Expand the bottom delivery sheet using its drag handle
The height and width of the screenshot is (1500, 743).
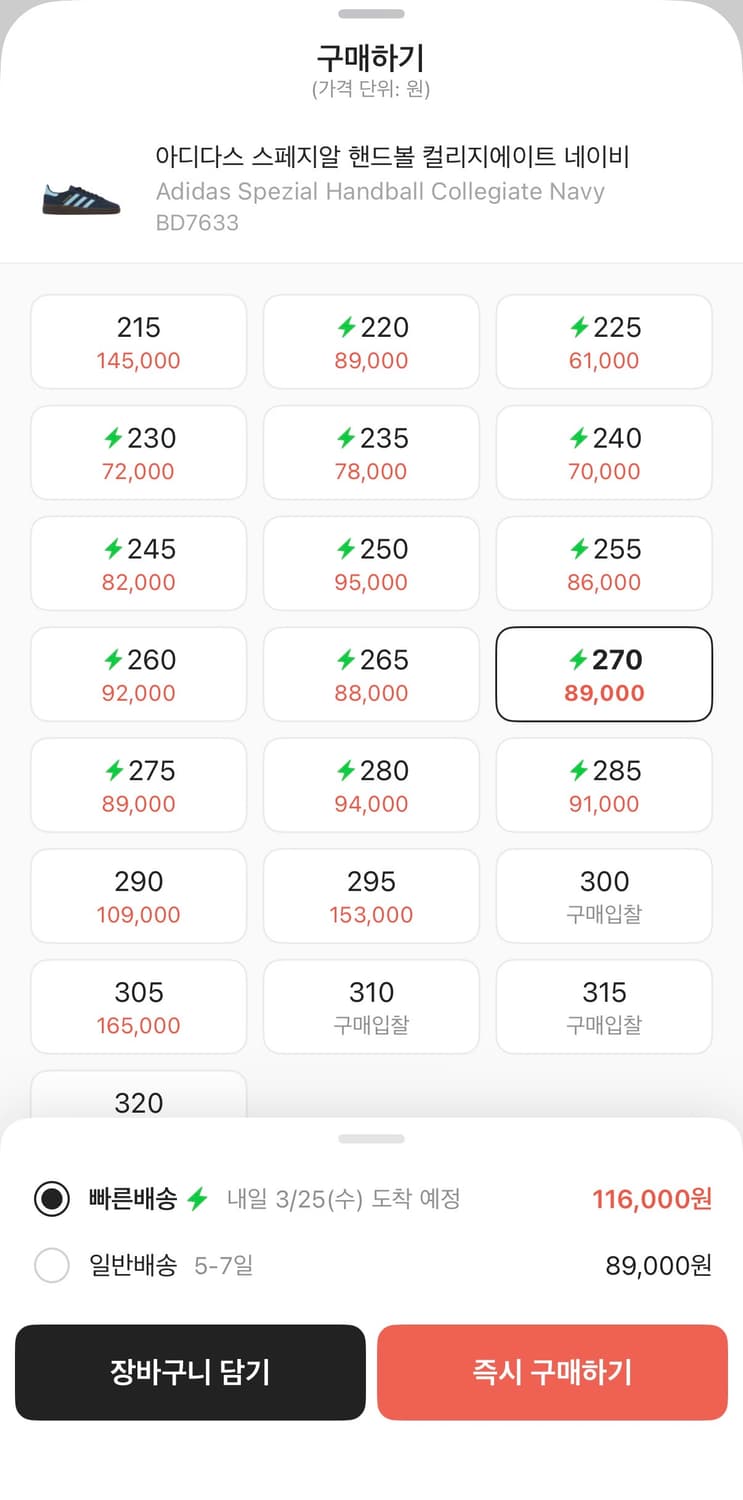(371, 1138)
